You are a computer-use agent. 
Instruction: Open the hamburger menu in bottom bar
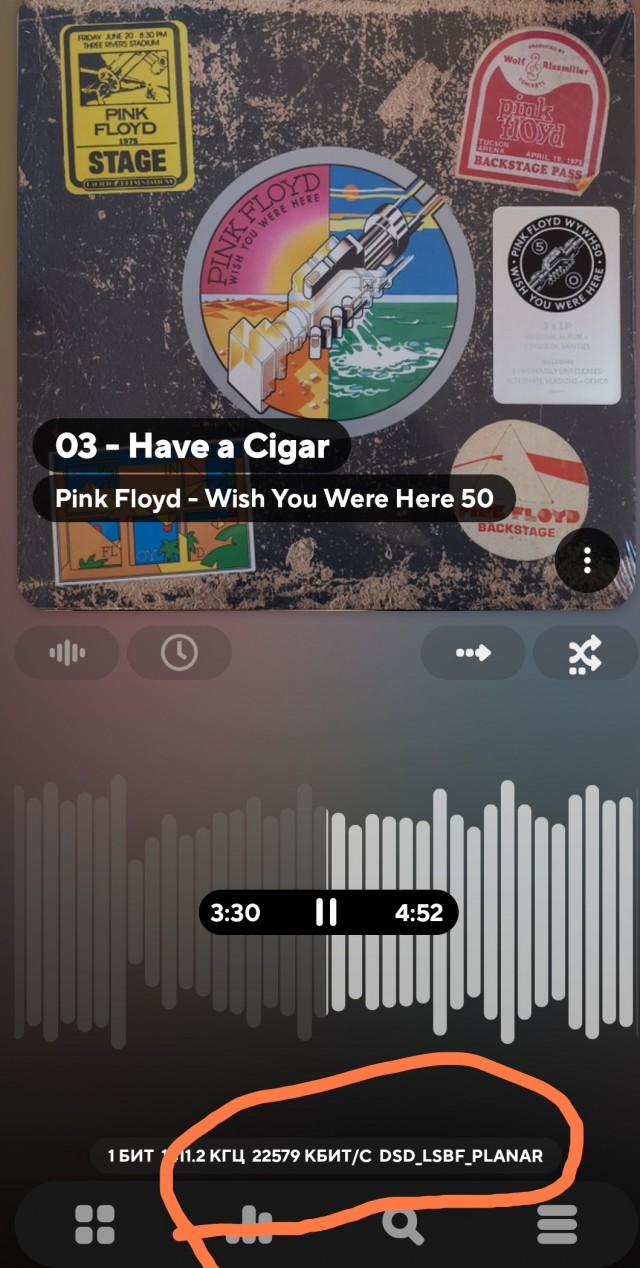[557, 1224]
